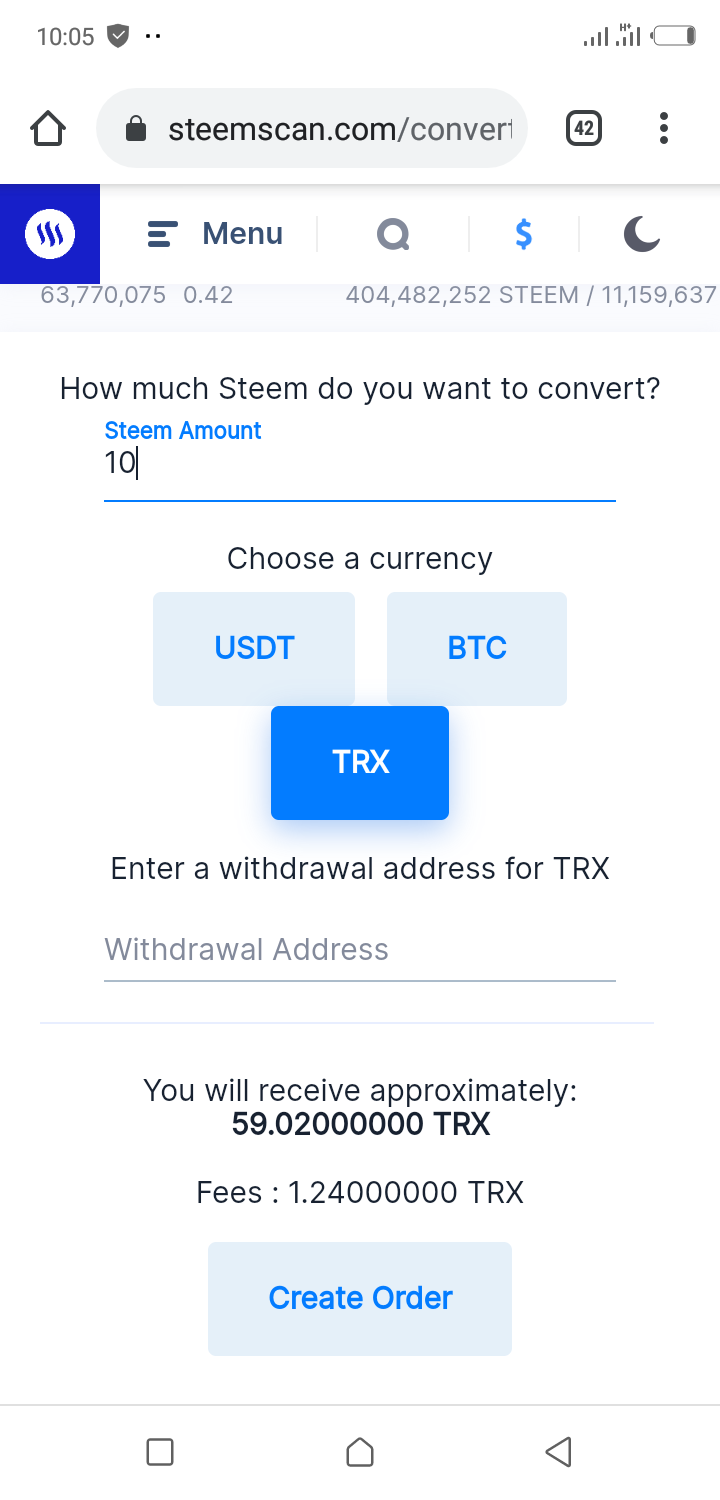The width and height of the screenshot is (720, 1500).
Task: Select the TRX currency button
Action: [360, 762]
